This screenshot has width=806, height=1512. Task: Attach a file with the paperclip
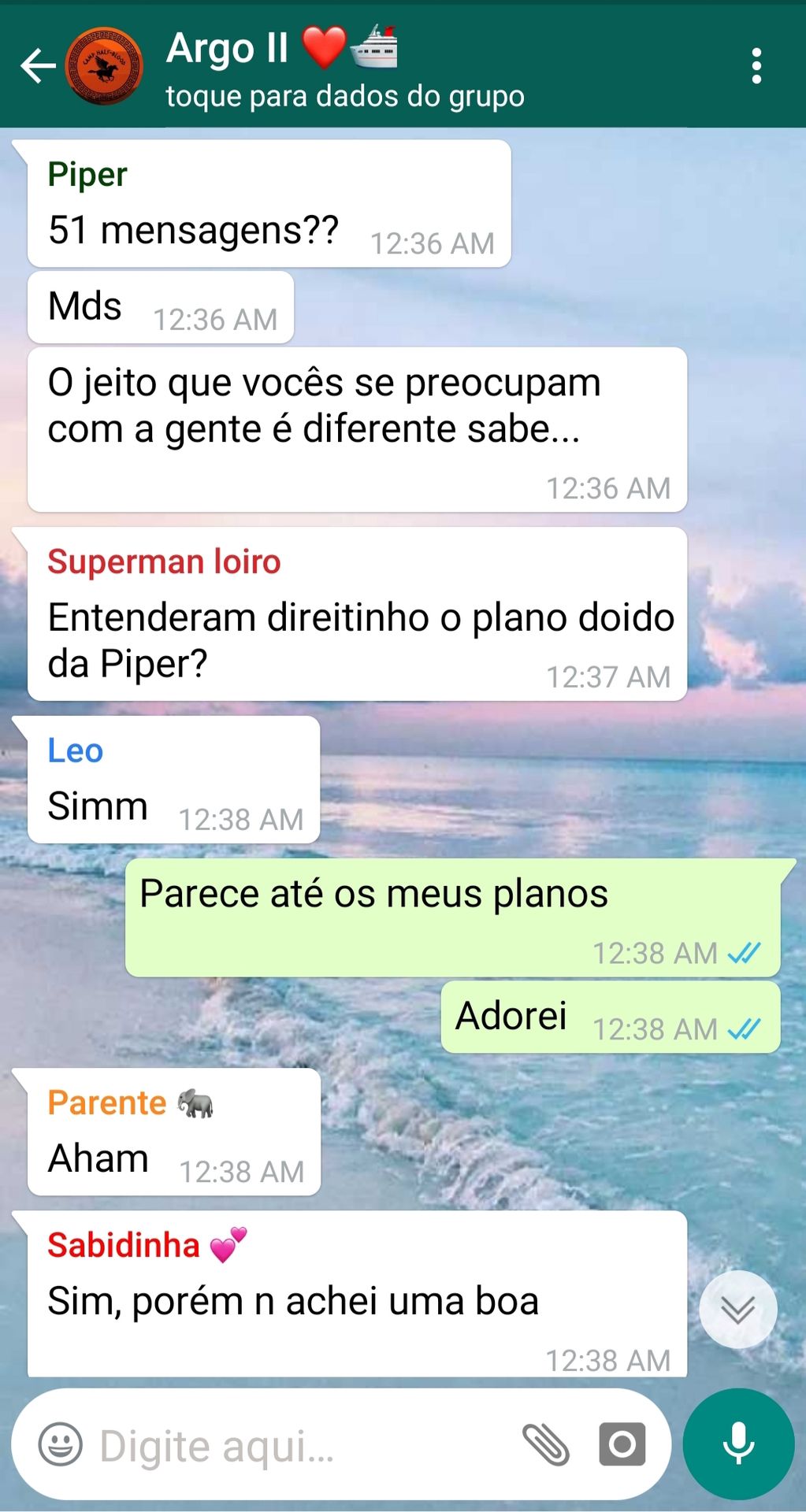click(x=546, y=1444)
